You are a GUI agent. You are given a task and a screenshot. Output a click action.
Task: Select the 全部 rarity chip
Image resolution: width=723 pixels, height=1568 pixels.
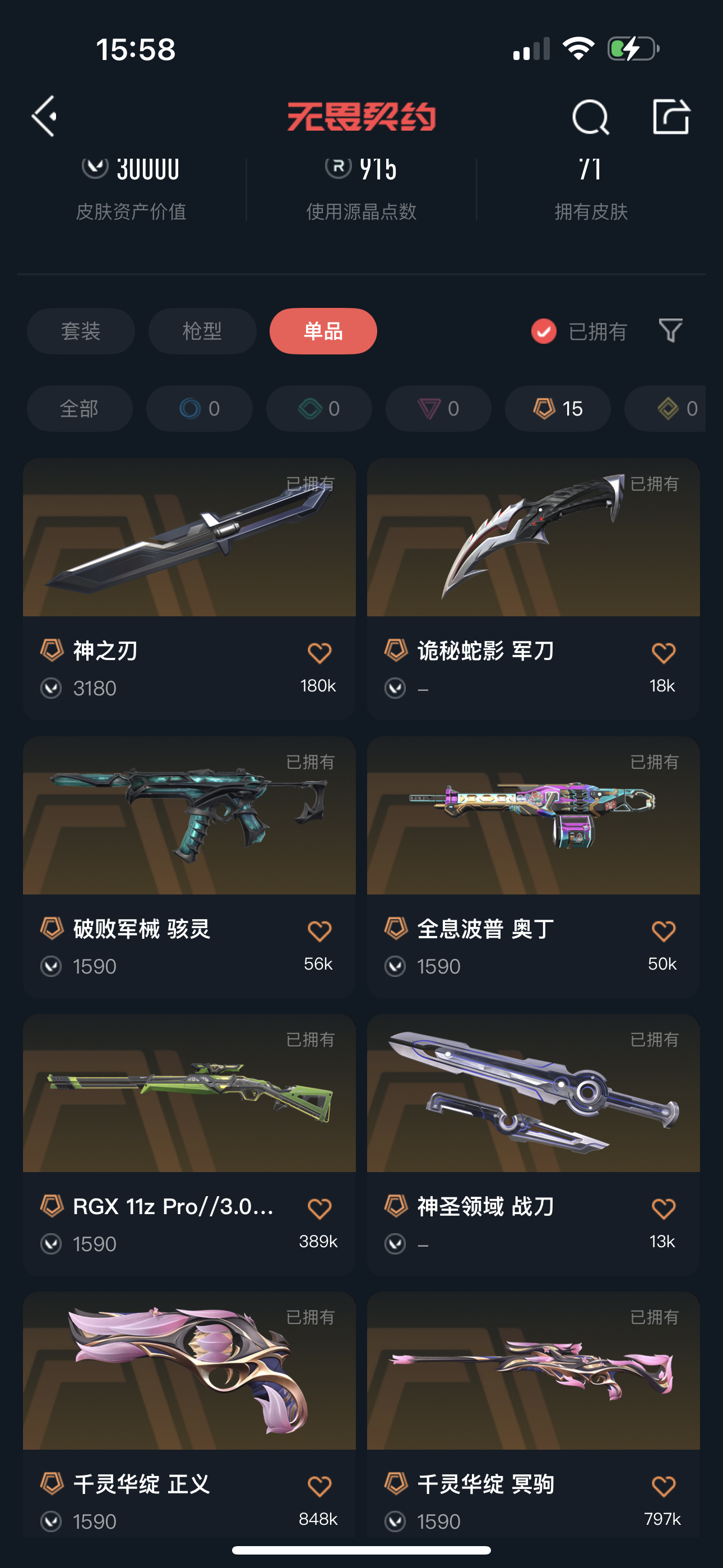[x=80, y=408]
